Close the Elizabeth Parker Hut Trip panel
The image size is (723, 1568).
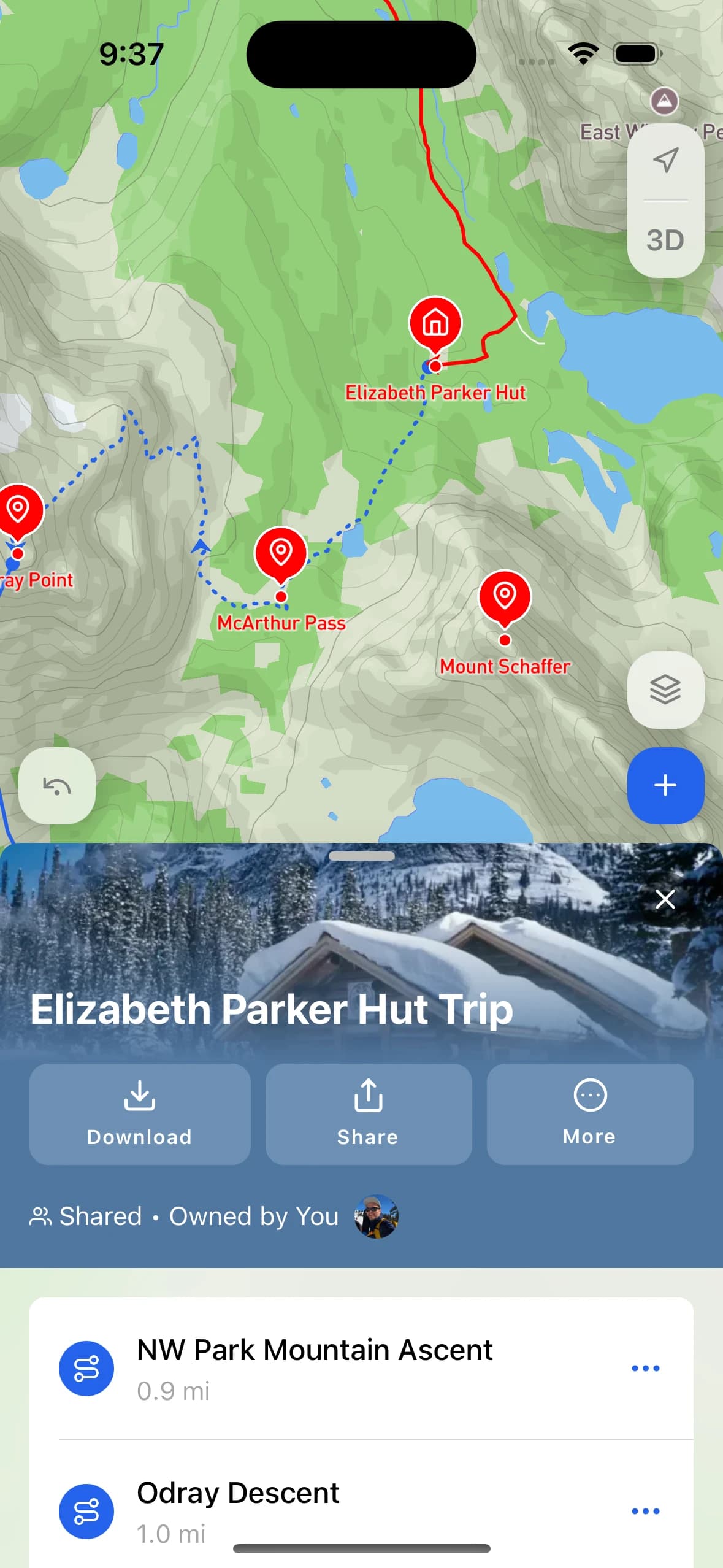click(x=665, y=899)
